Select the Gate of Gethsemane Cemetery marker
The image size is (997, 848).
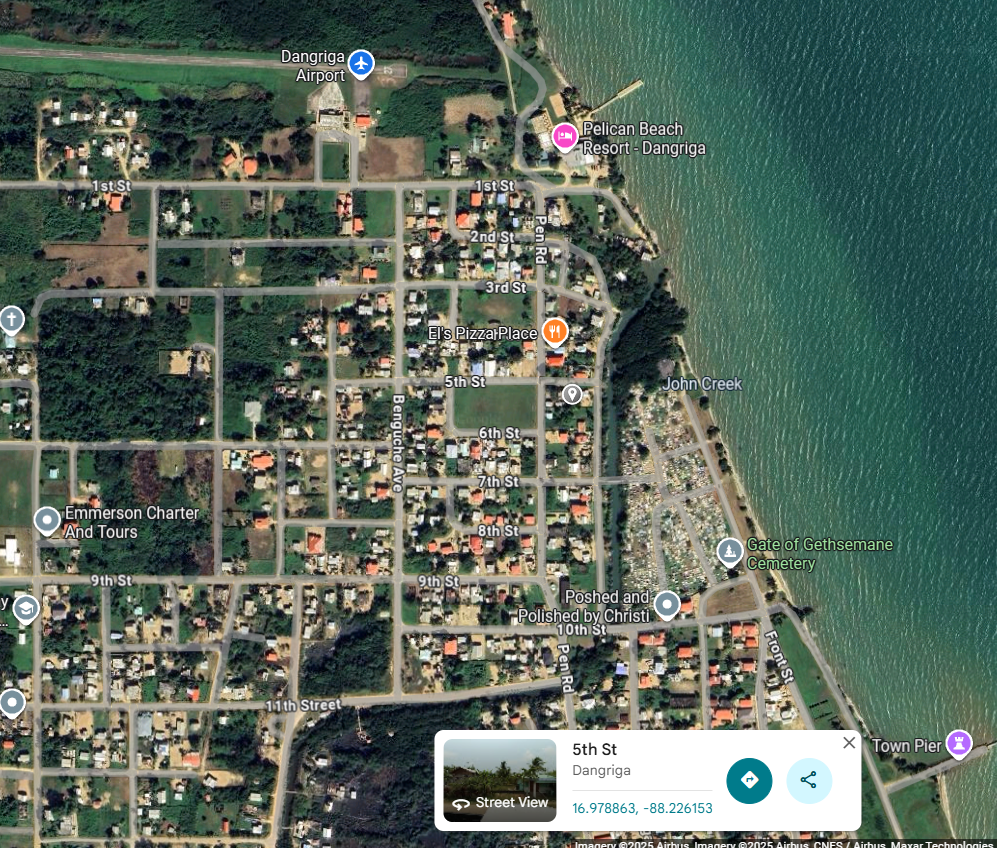pyautogui.click(x=730, y=551)
